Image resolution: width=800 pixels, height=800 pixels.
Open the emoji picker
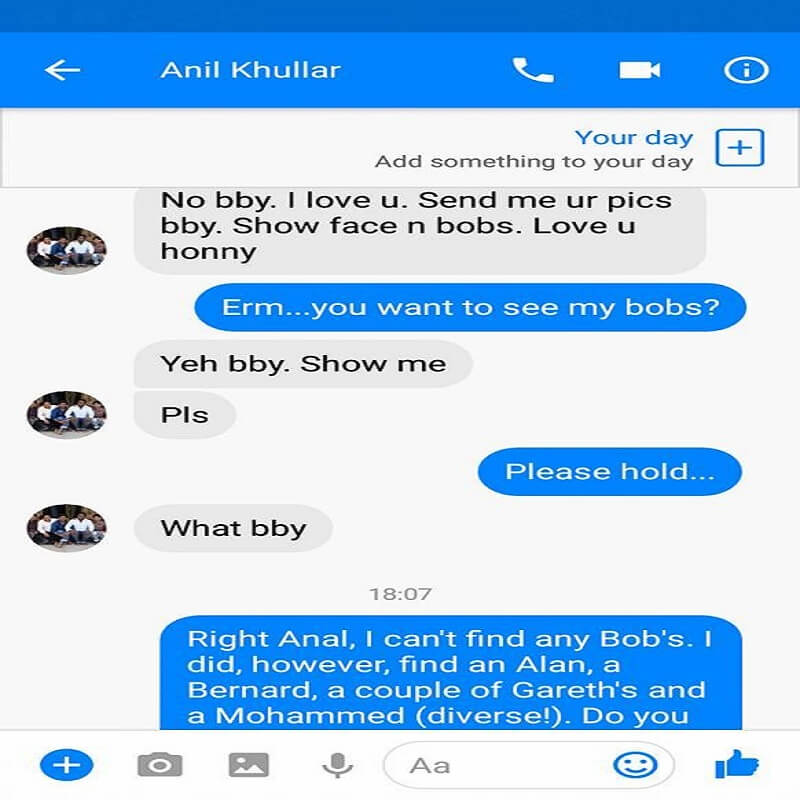tap(635, 766)
